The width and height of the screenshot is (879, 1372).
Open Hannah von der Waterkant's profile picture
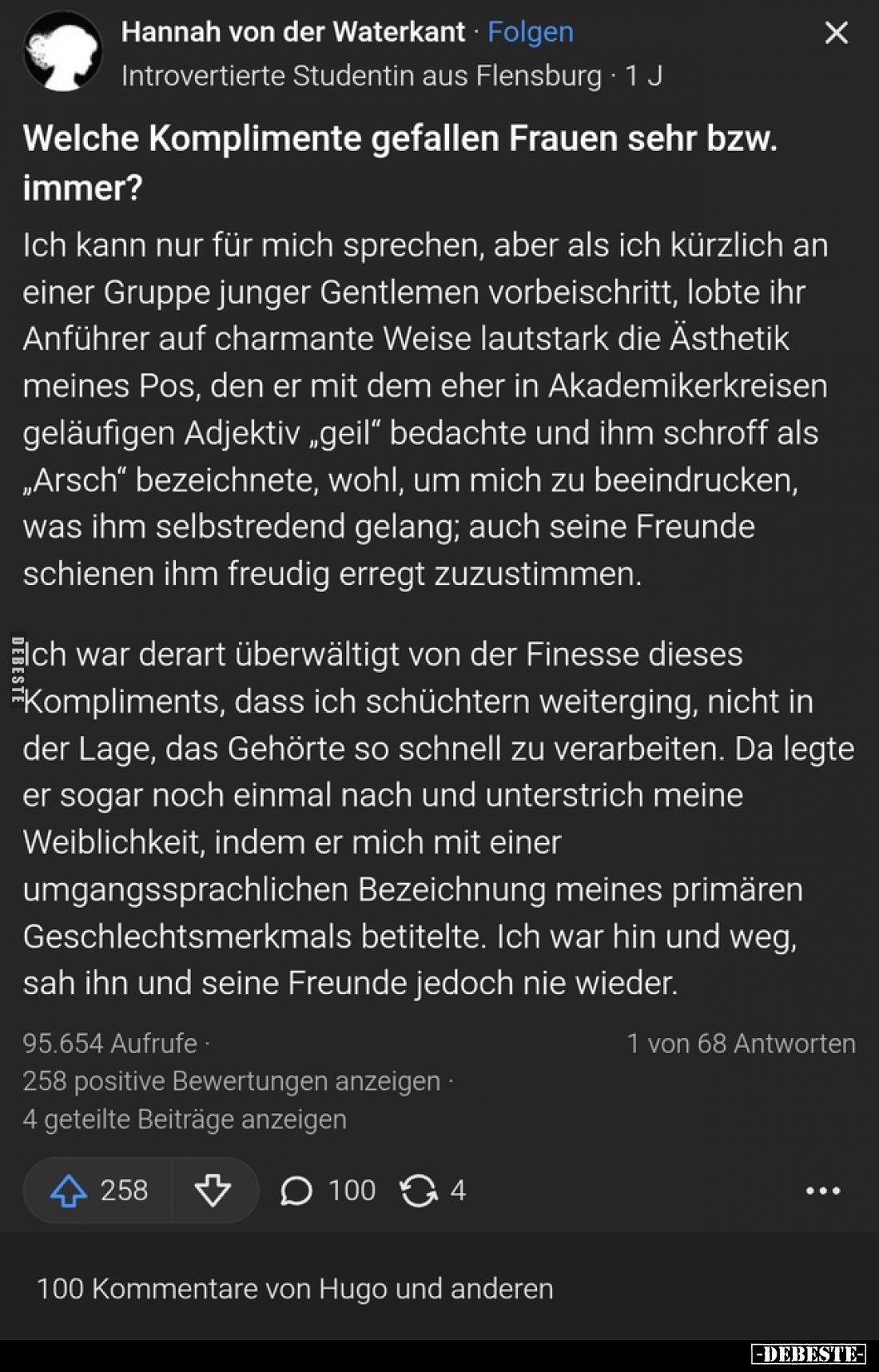62,52
